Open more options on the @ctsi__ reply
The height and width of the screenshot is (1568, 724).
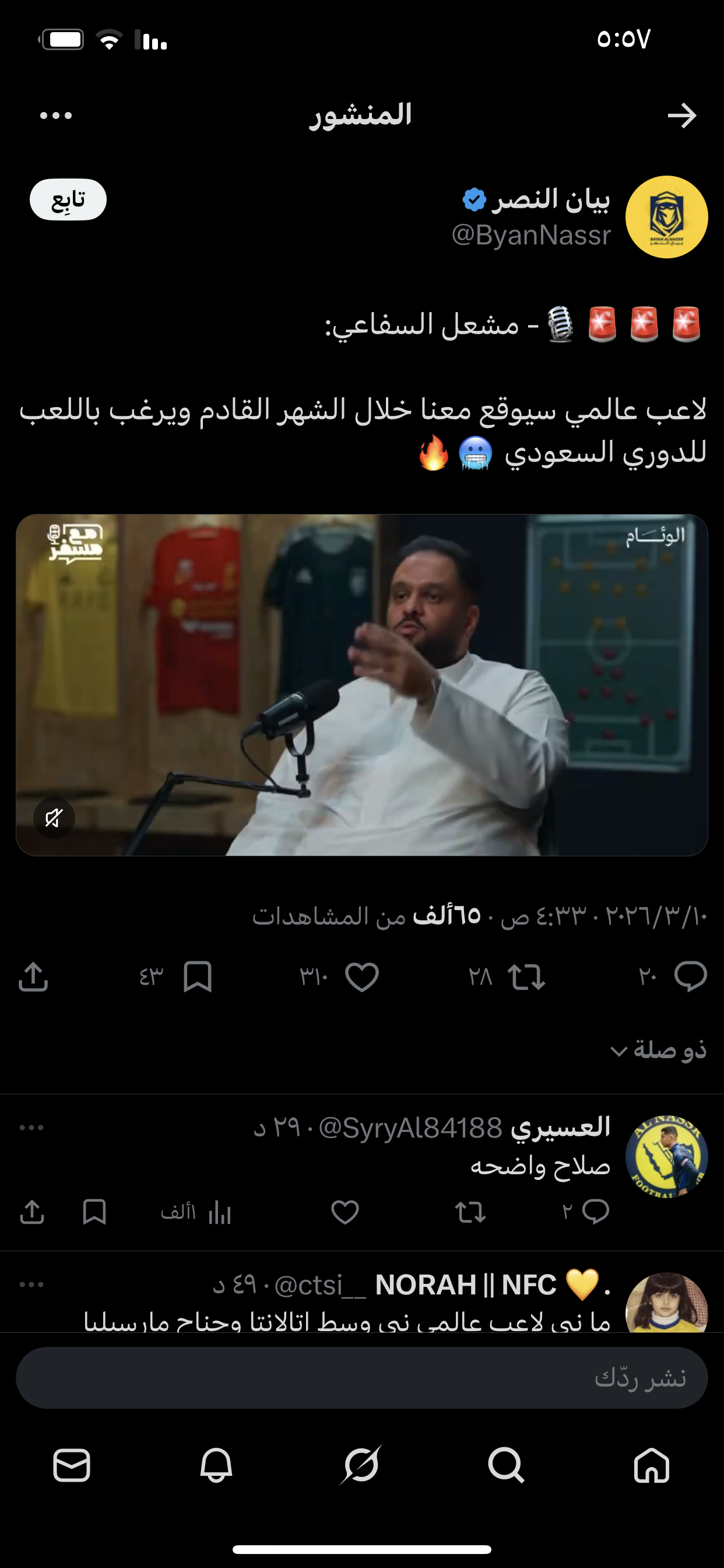(x=31, y=1284)
